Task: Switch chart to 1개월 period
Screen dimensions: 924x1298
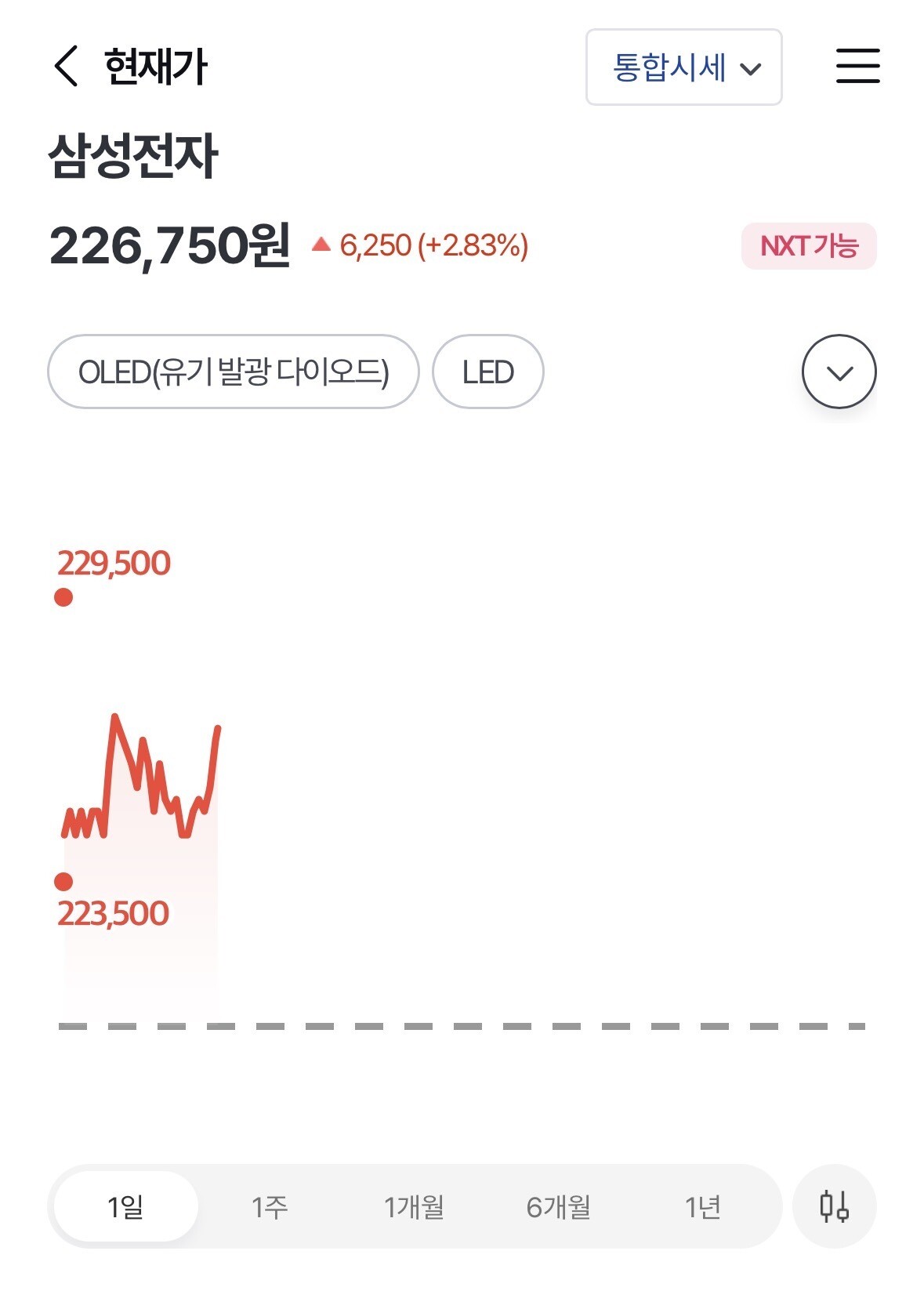Action: (x=414, y=1206)
